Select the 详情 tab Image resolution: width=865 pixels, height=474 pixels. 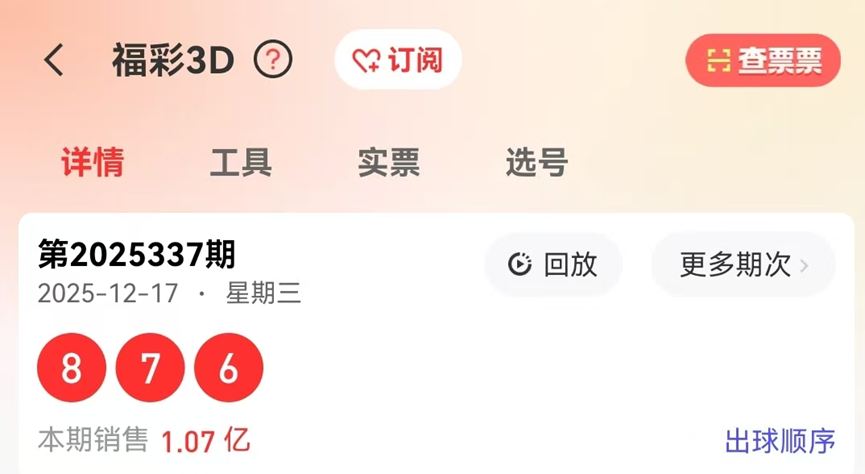(x=93, y=162)
